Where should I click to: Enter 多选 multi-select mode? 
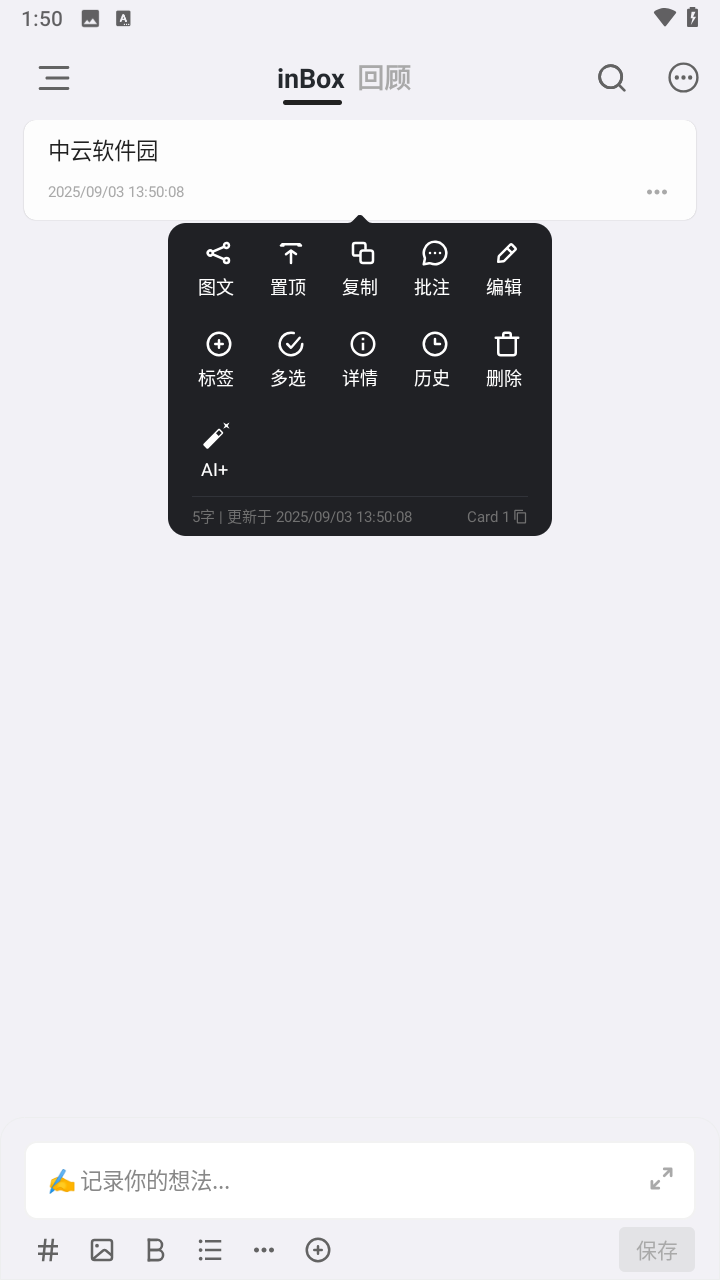(289, 360)
